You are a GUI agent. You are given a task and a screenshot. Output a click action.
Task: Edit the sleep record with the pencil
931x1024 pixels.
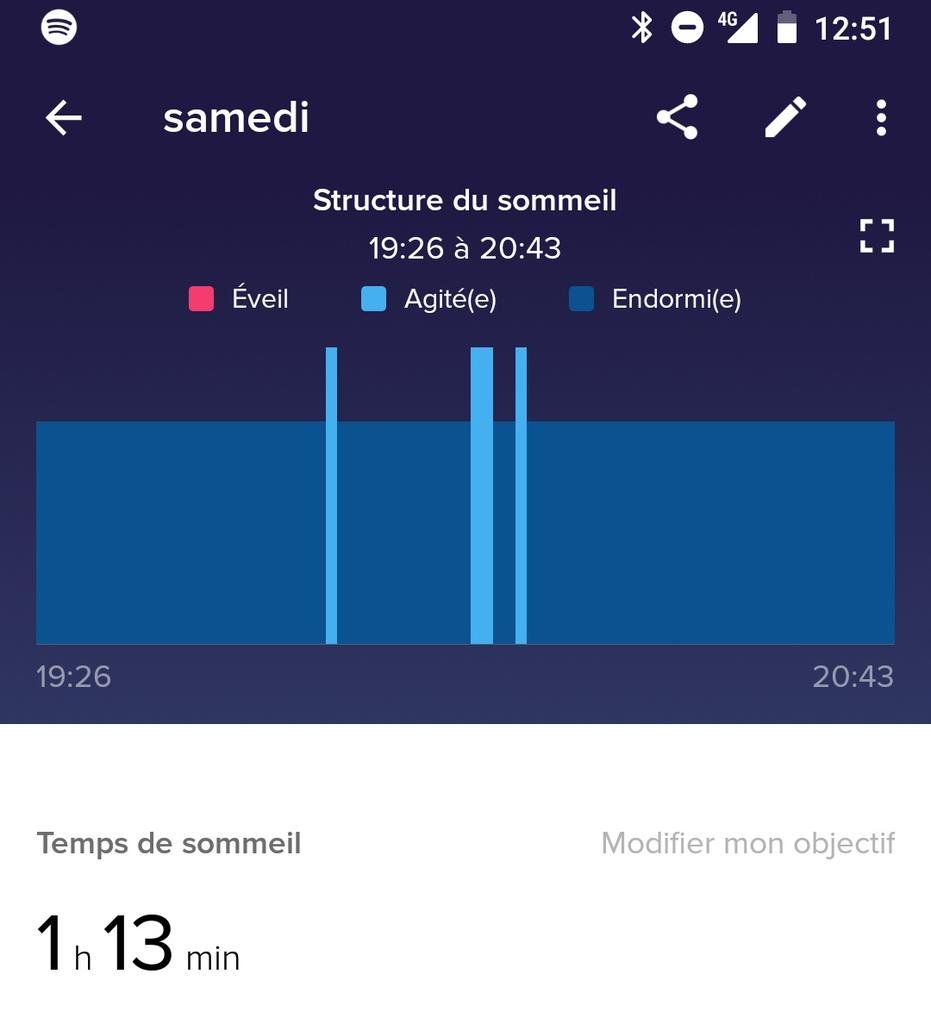[785, 118]
